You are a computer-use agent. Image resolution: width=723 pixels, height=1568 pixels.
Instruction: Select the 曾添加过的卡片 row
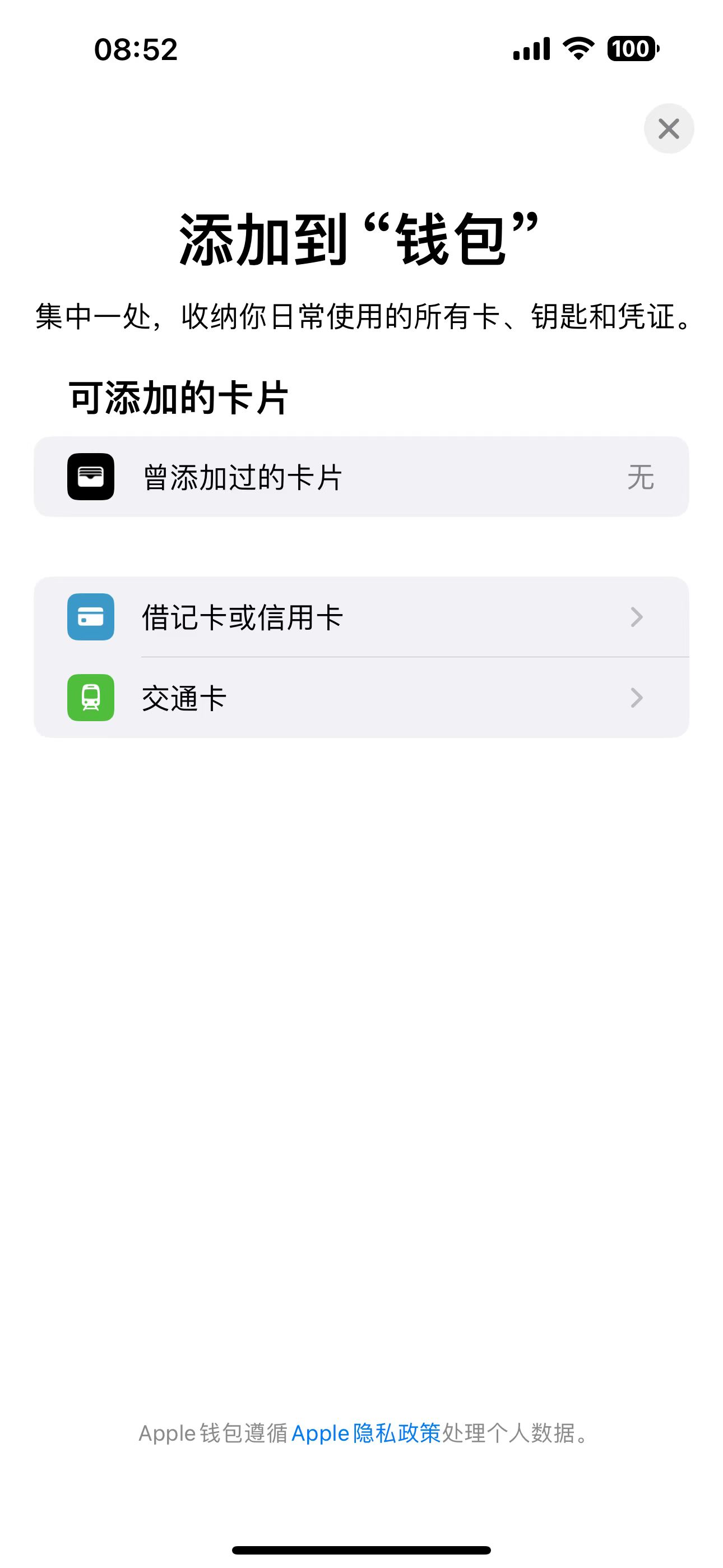[361, 477]
